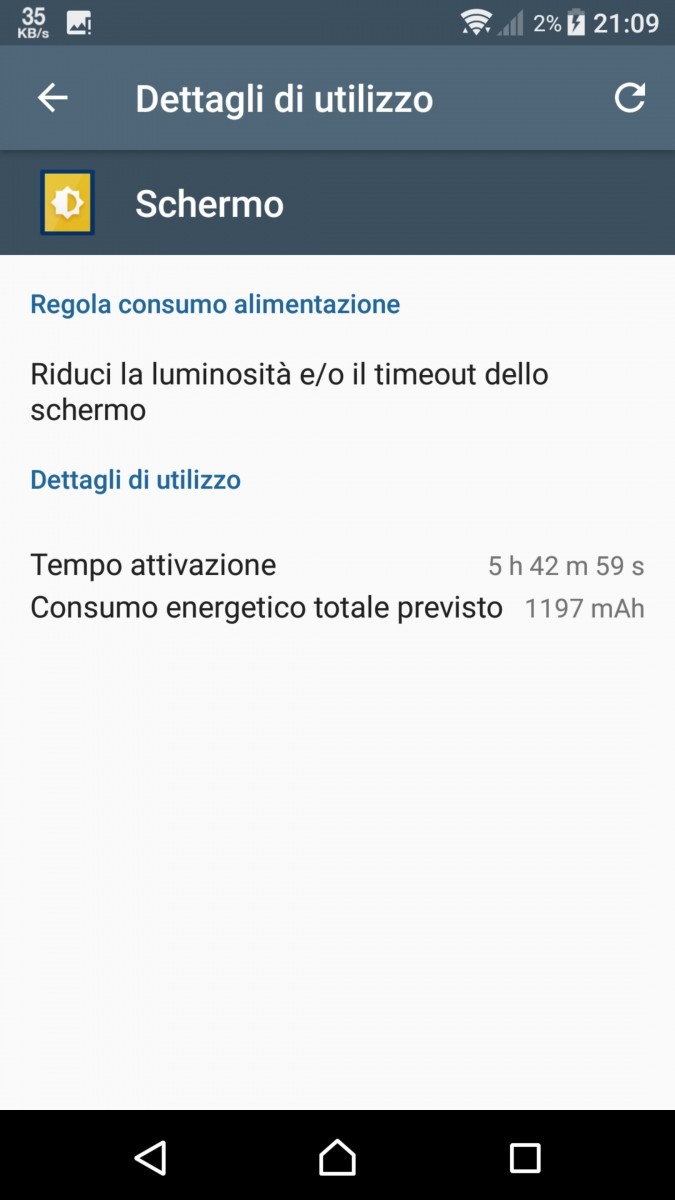This screenshot has height=1200, width=675.
Task: Open Riduci la luminosità e/o timeout dello schermo
Action: [x=337, y=392]
